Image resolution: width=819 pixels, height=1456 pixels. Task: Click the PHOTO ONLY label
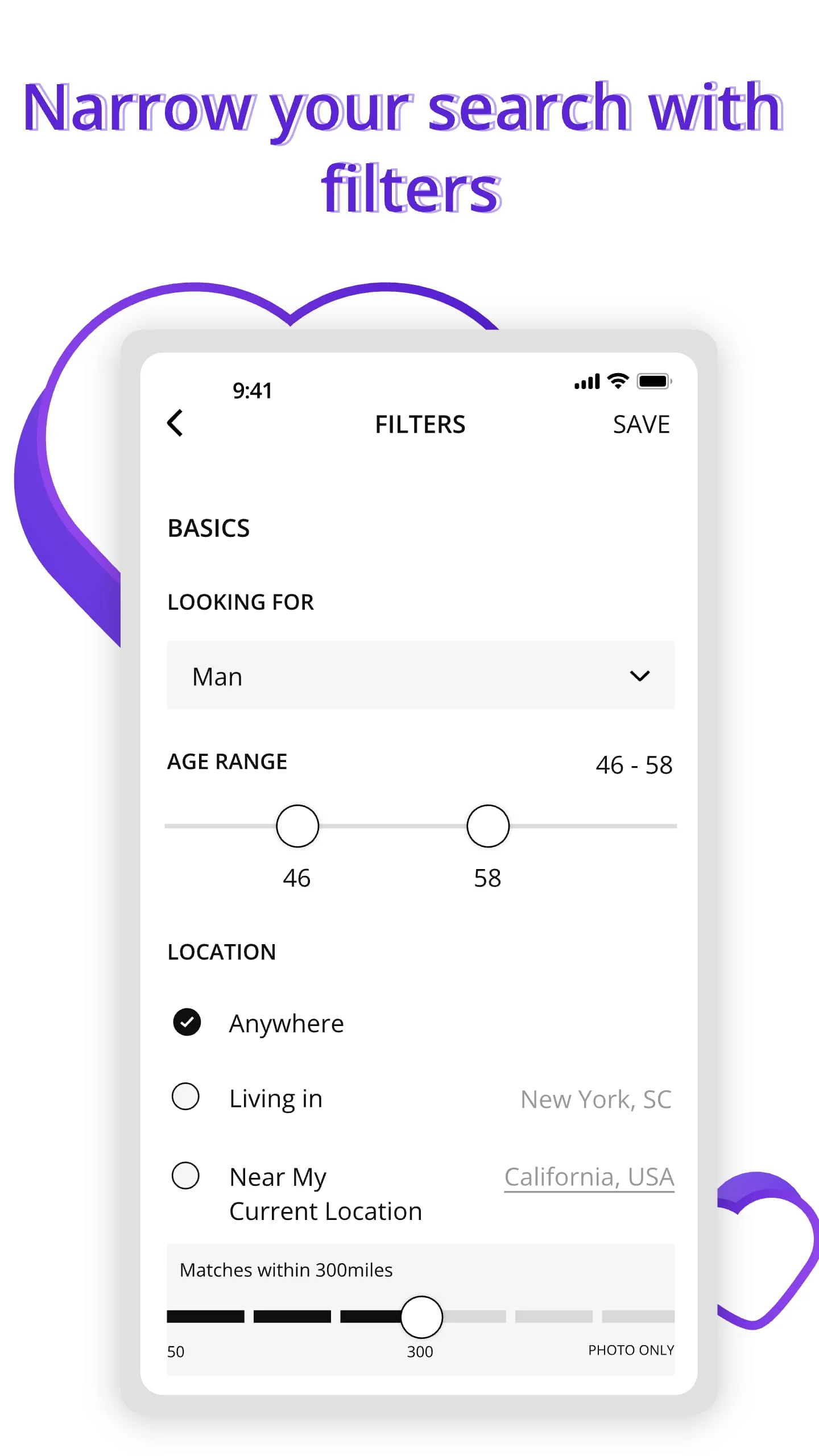631,1350
